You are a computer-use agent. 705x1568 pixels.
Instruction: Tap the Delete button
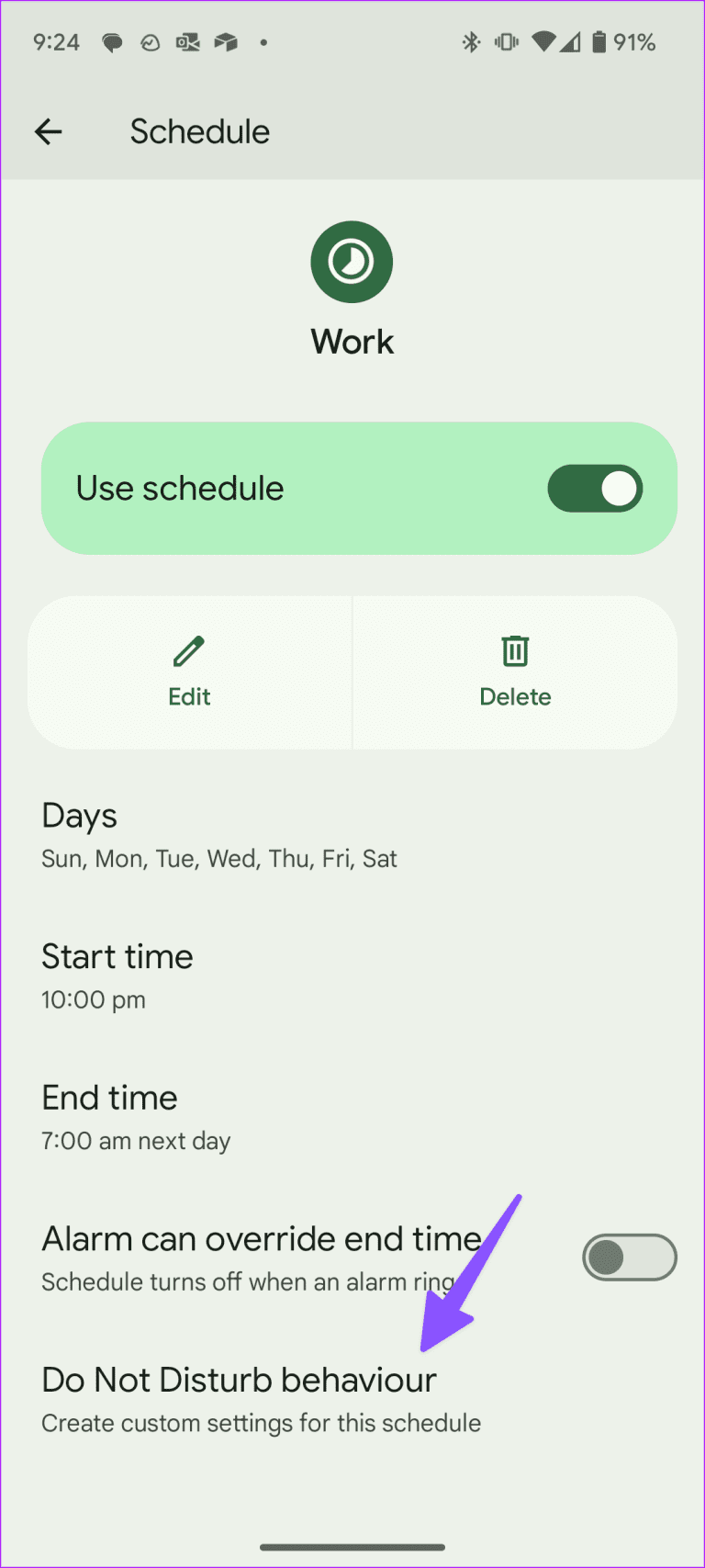pyautogui.click(x=515, y=672)
